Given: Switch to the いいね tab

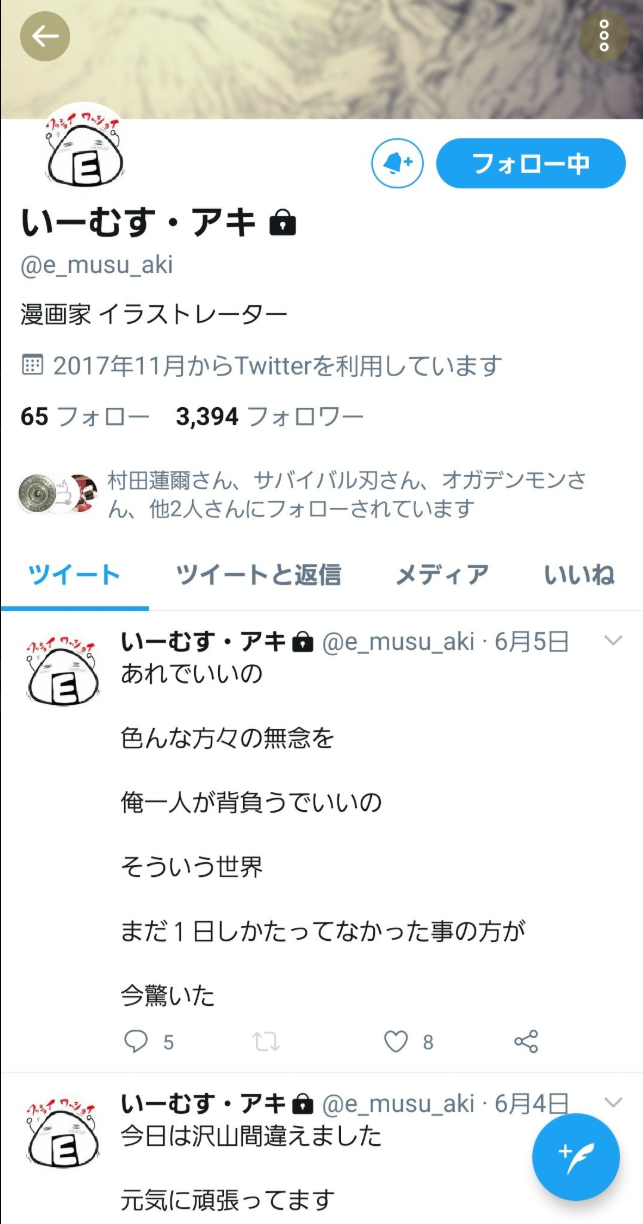Looking at the screenshot, I should (x=579, y=574).
